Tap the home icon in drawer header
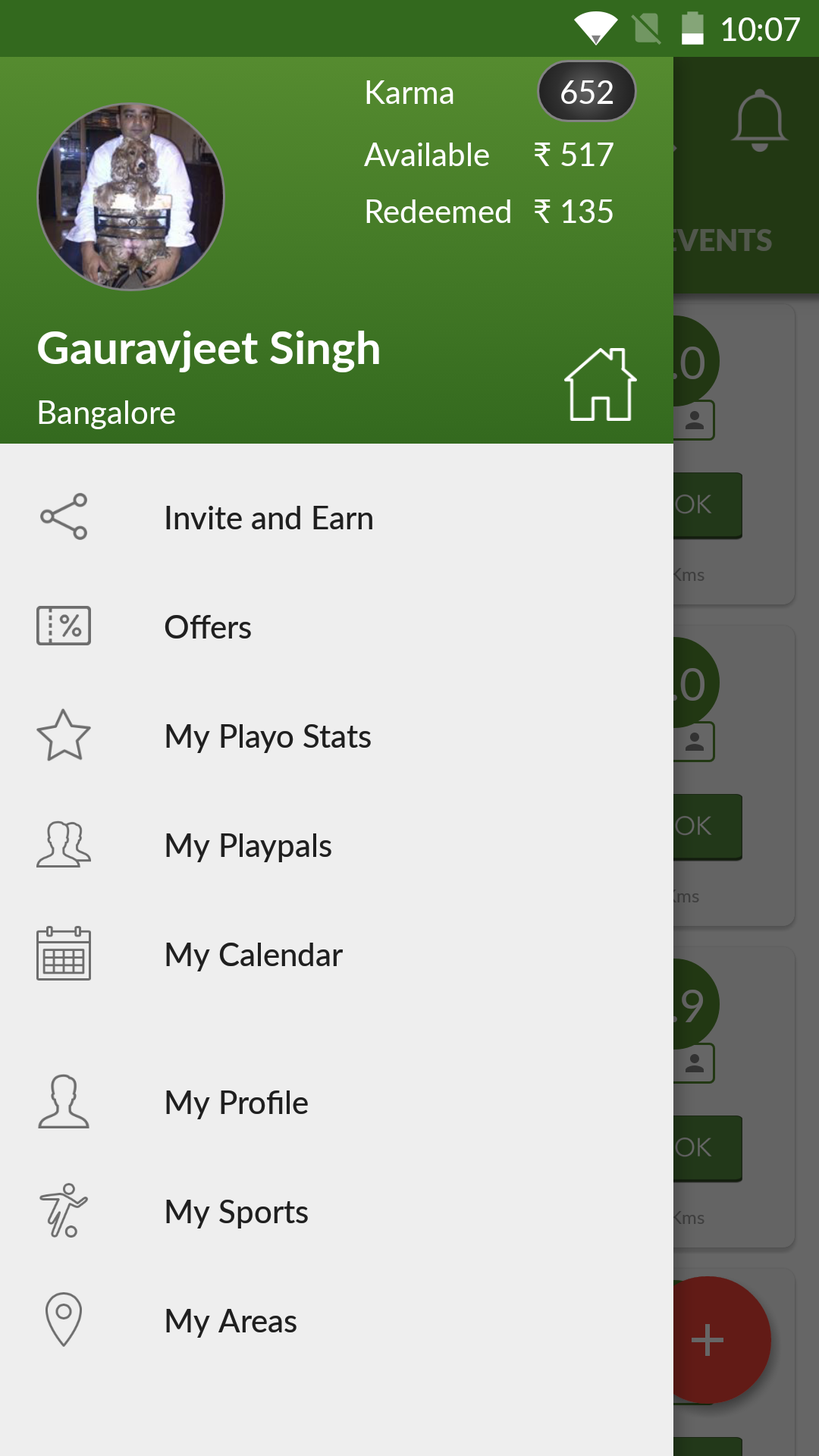This screenshot has width=819, height=1456. (600, 384)
